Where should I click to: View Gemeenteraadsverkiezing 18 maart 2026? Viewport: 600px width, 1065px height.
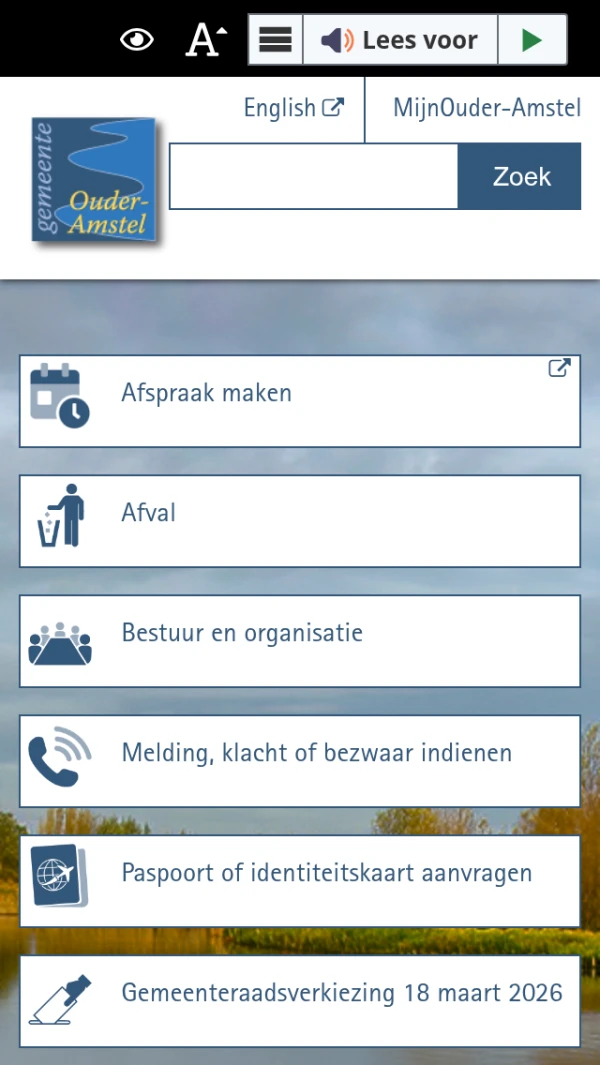pos(300,1001)
